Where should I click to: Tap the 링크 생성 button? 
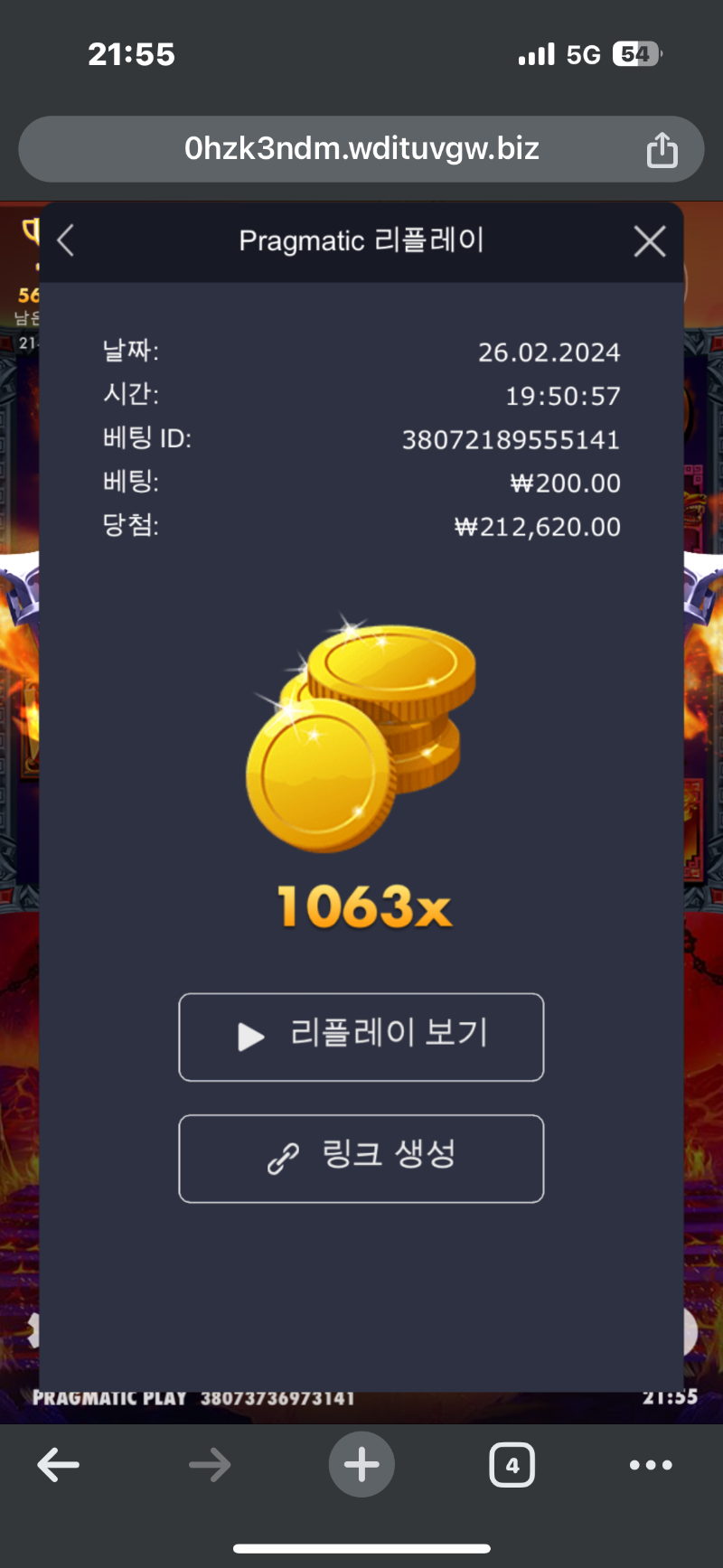361,1158
